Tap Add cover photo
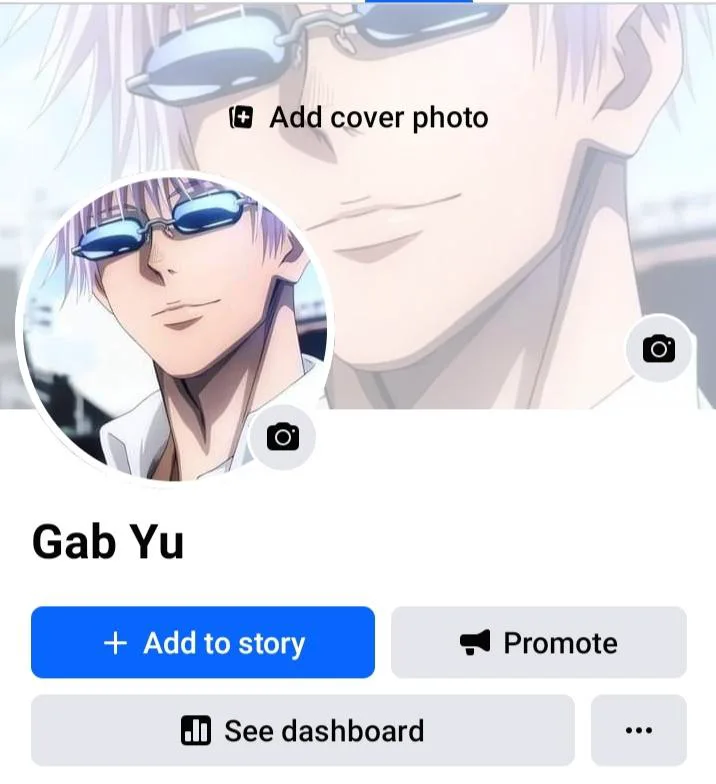716x784 pixels. pyautogui.click(x=359, y=118)
